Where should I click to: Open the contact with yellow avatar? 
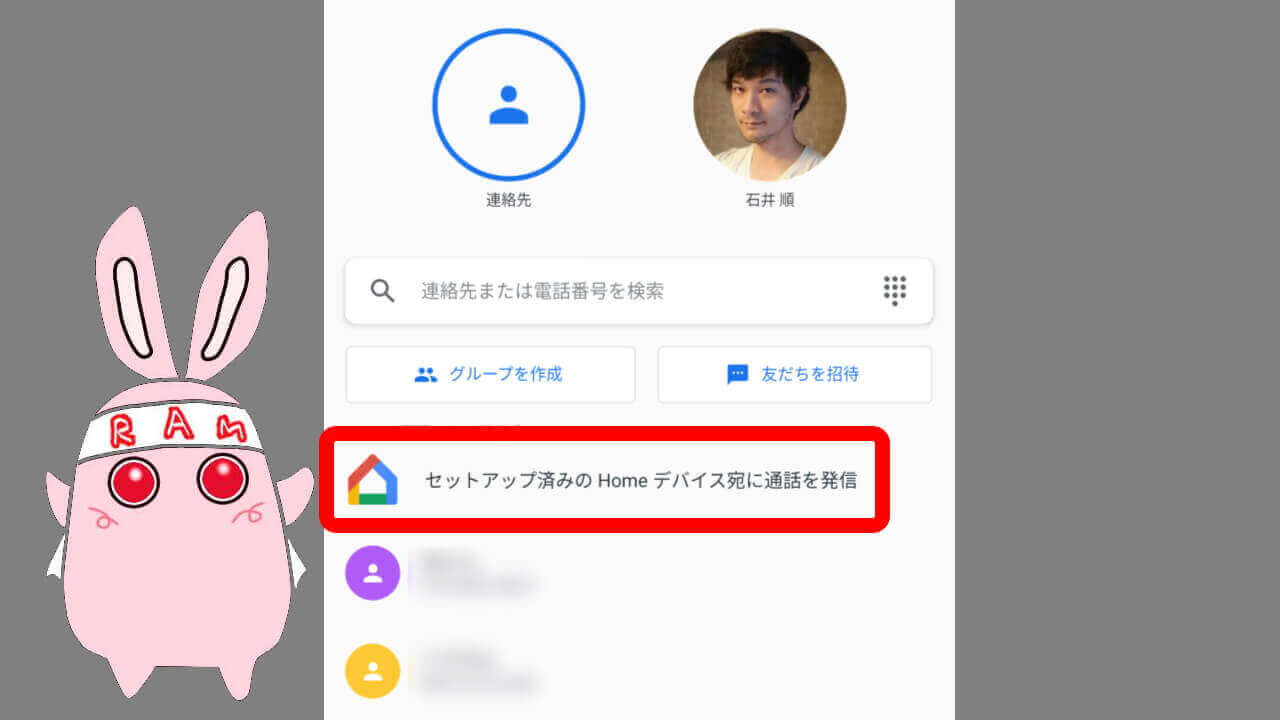(373, 671)
